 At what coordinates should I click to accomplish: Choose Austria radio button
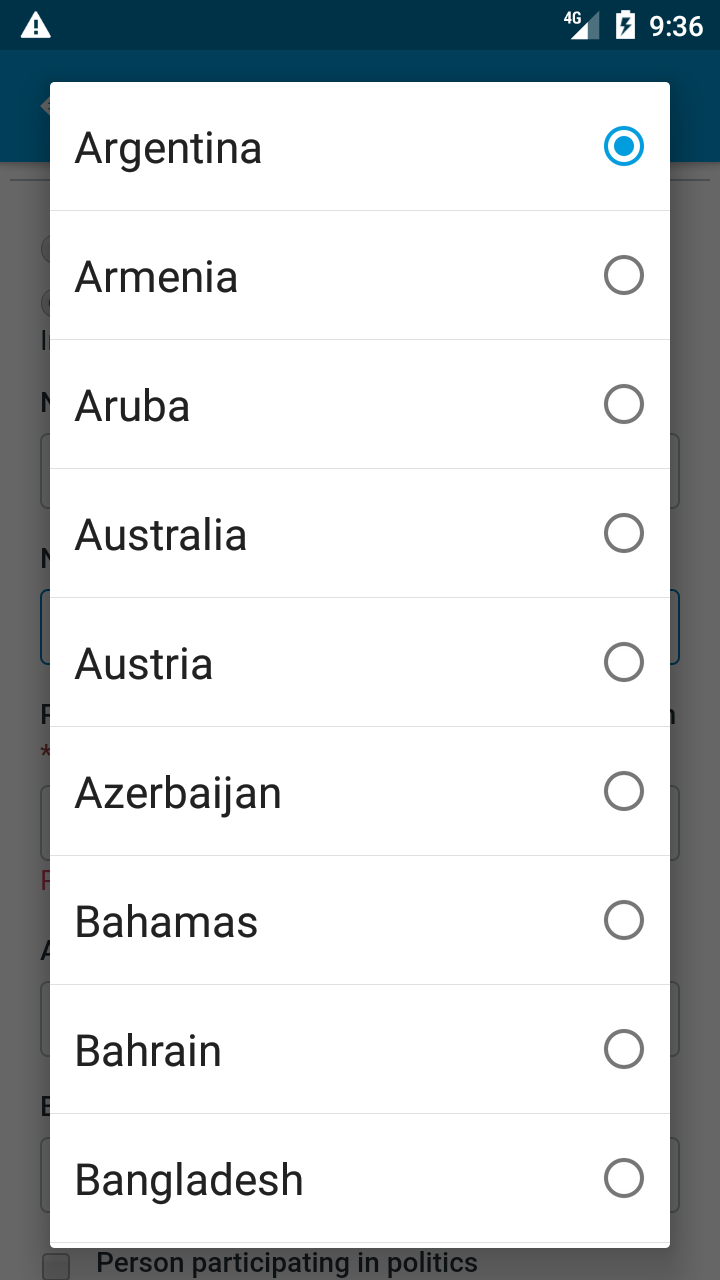623,663
